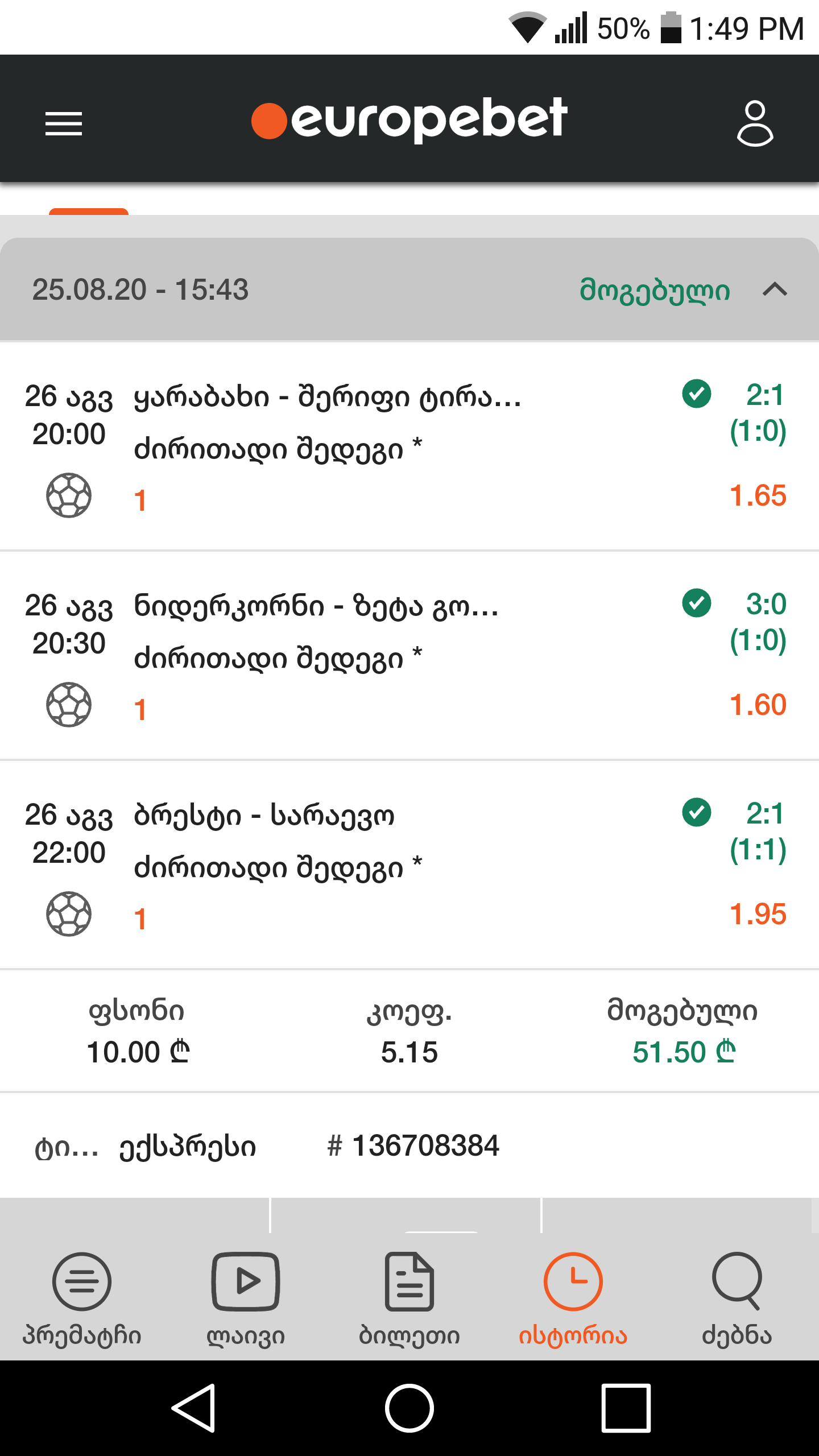Go to the home screen
The width and height of the screenshot is (819, 1456).
point(409,1408)
